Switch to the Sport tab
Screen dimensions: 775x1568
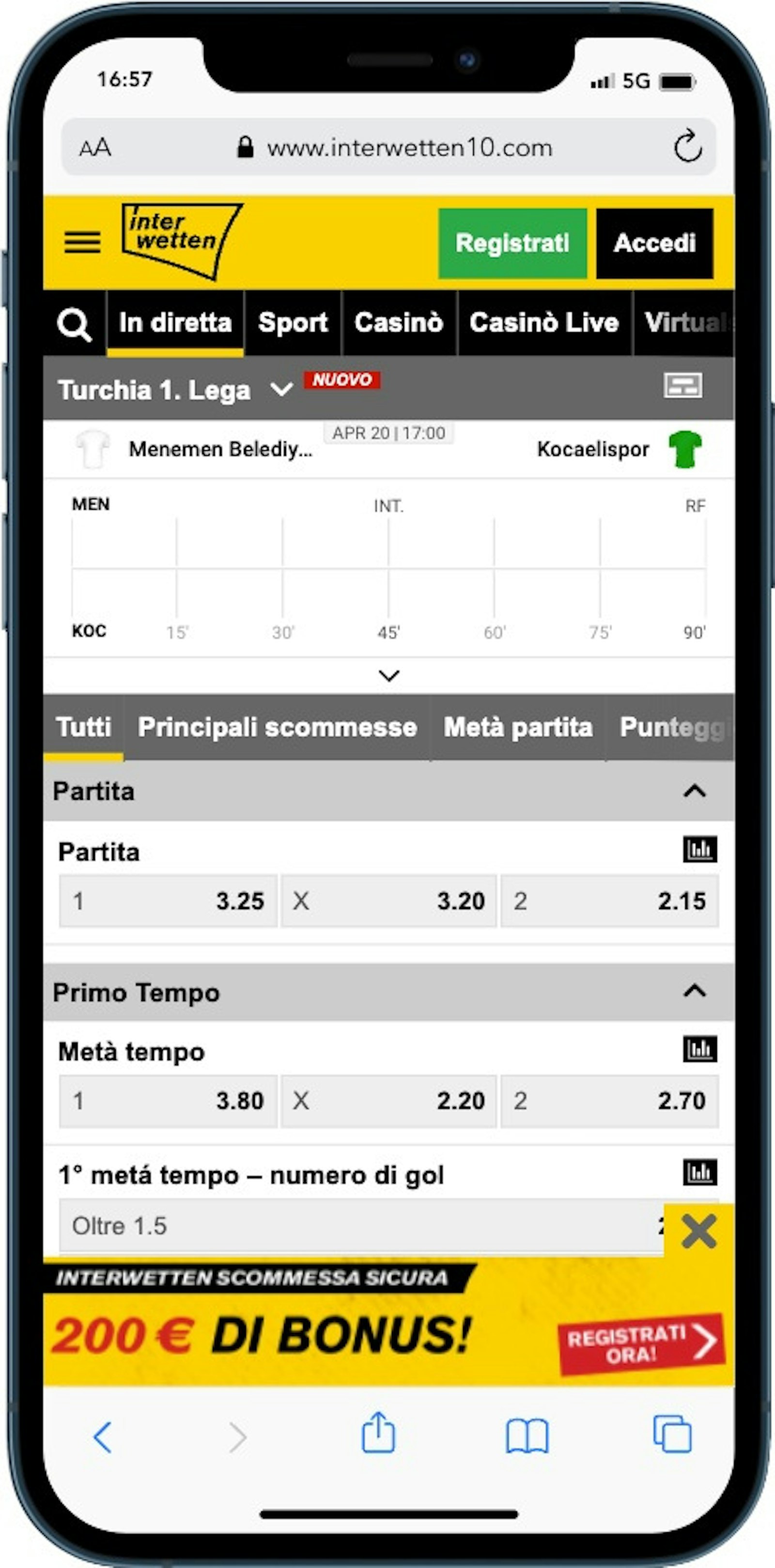pos(293,322)
